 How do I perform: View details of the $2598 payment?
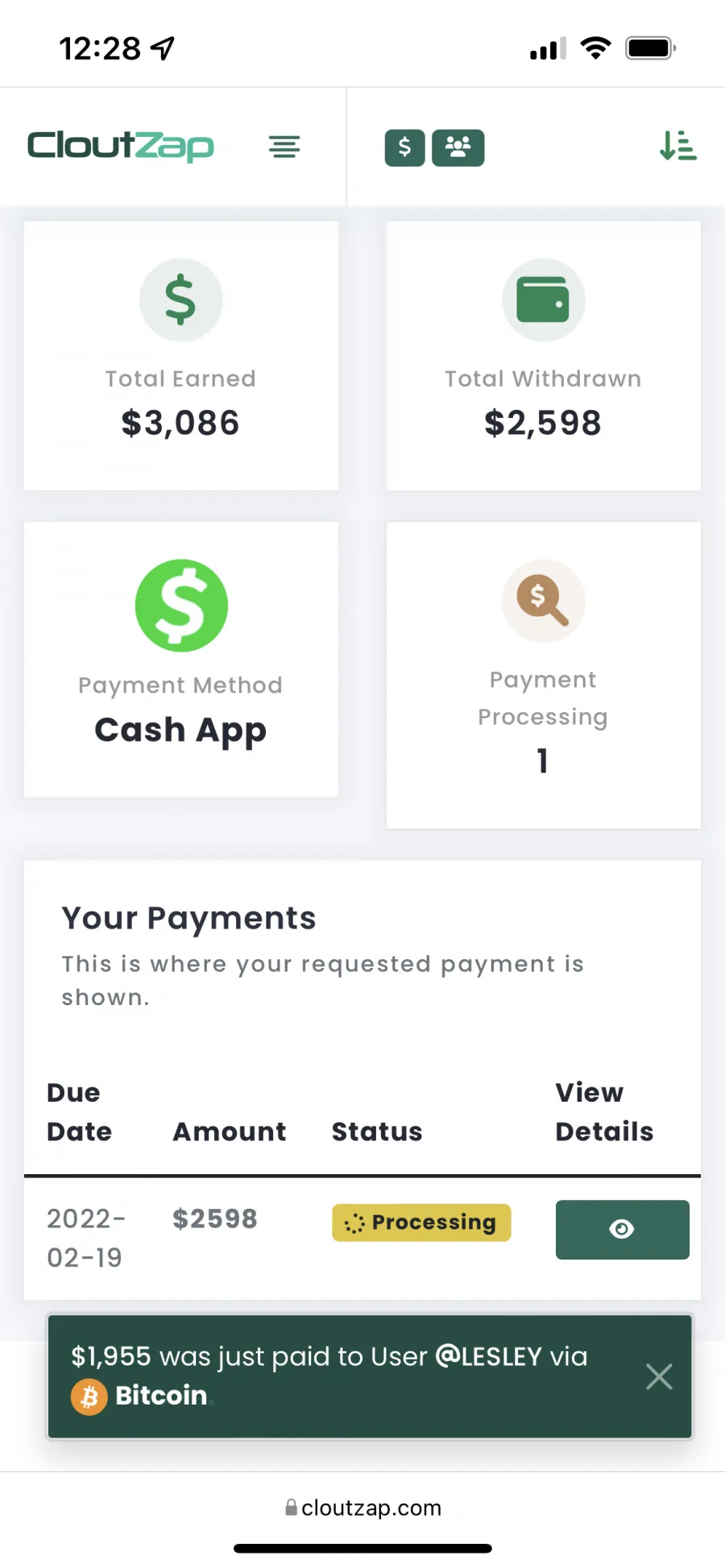pos(622,1229)
